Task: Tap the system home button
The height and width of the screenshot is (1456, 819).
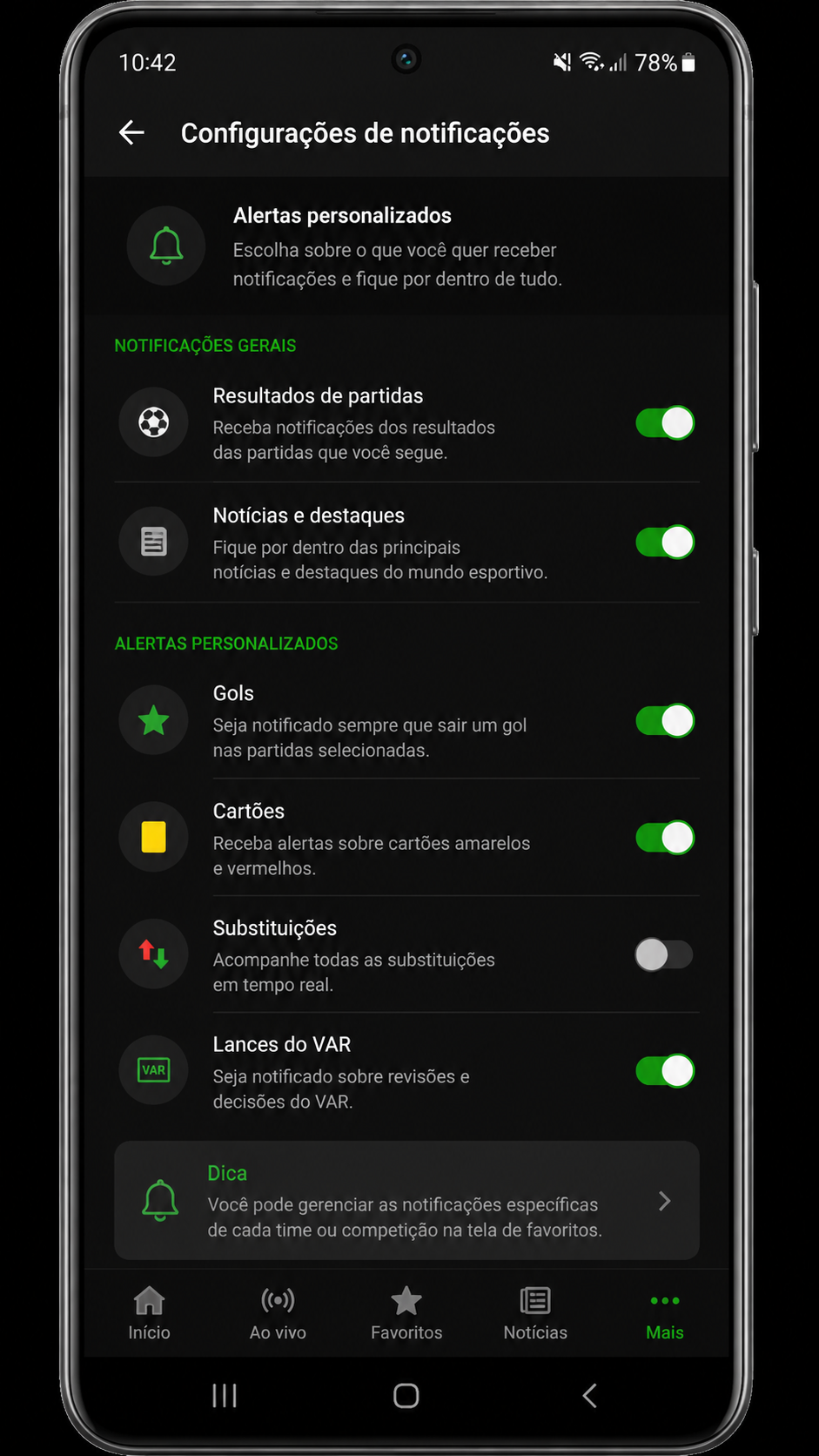Action: coord(406,1396)
